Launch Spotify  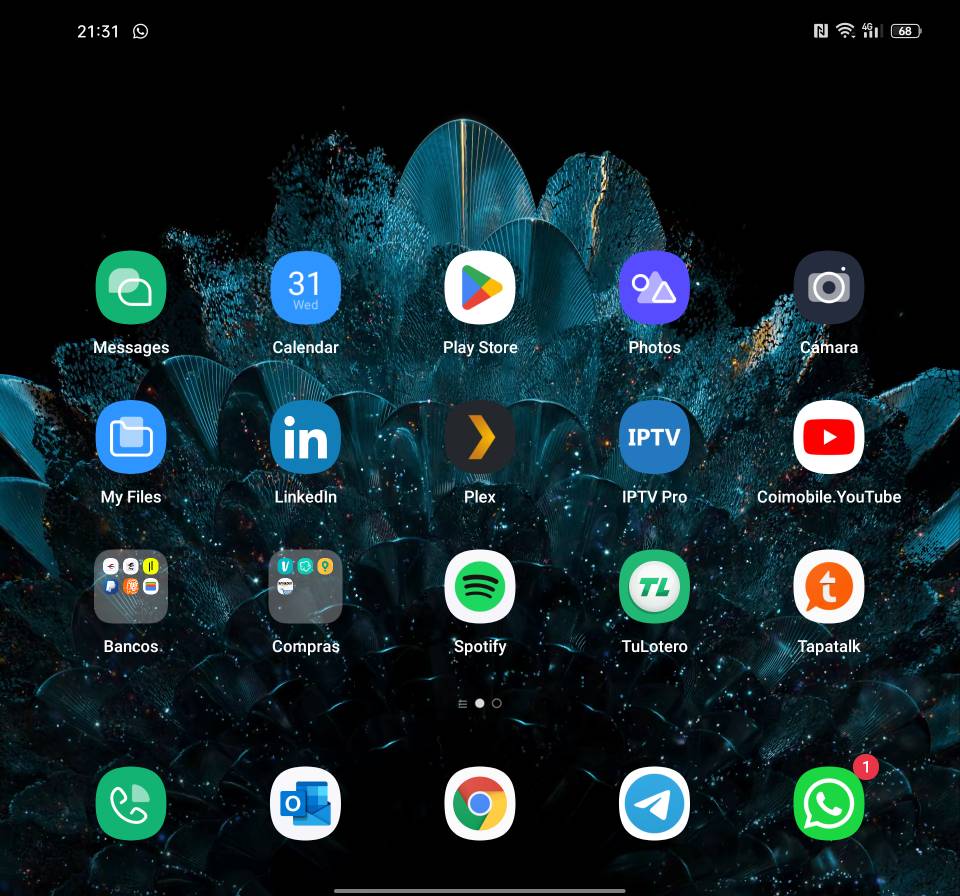tap(480, 587)
